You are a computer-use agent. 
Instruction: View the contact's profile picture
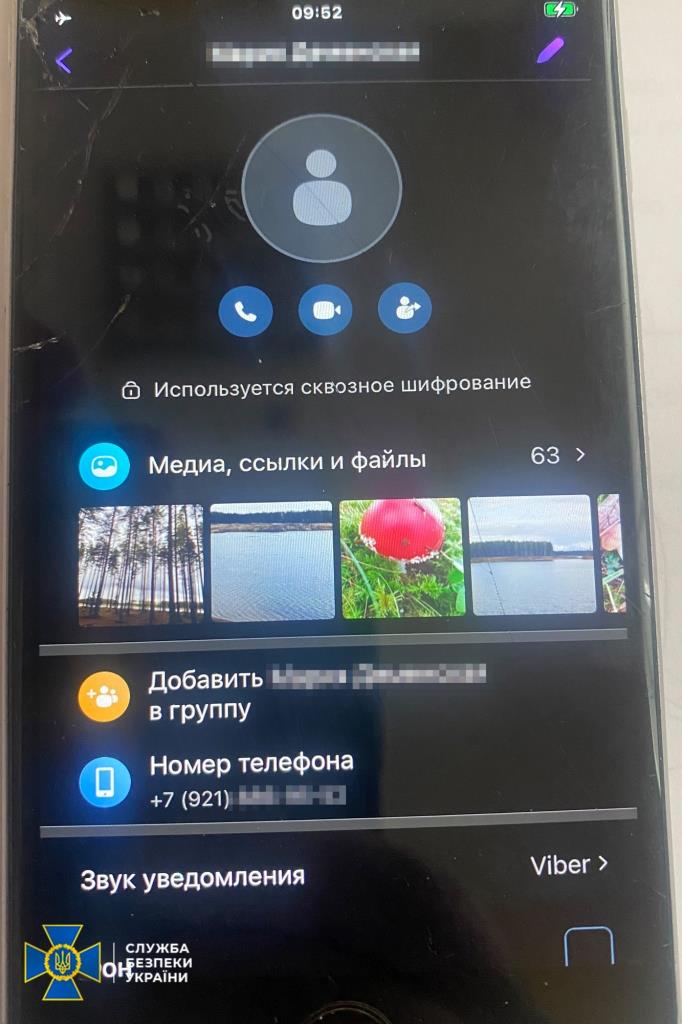pos(322,189)
